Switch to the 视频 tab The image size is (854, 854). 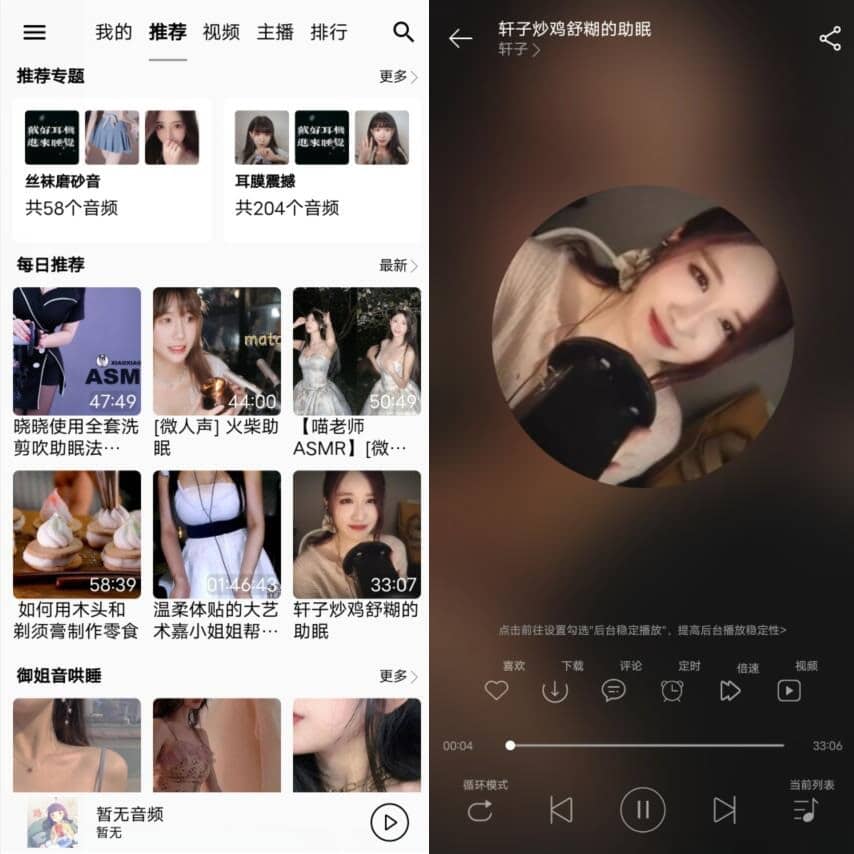[x=221, y=32]
